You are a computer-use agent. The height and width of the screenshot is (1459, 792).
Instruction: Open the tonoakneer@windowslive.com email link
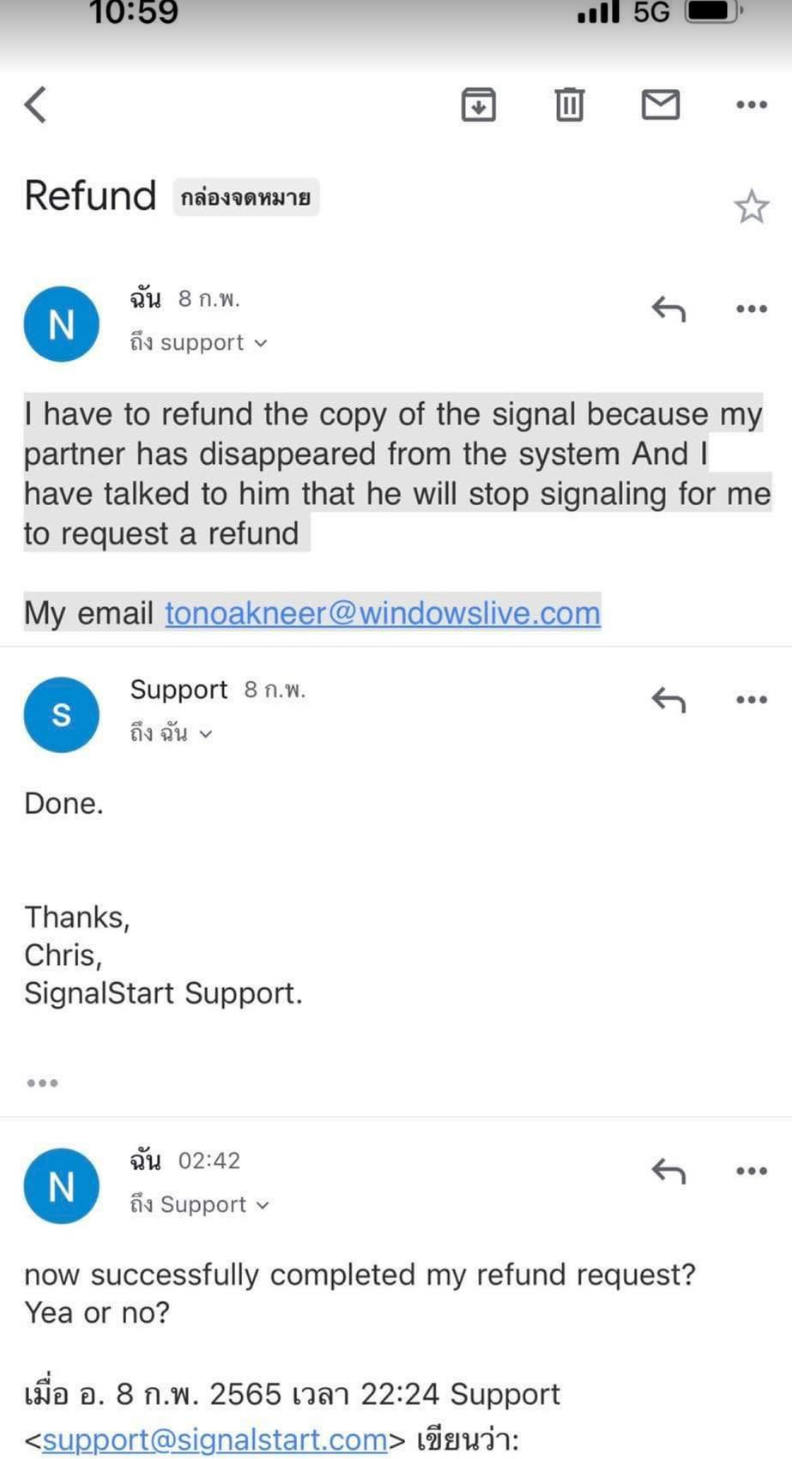pos(383,613)
